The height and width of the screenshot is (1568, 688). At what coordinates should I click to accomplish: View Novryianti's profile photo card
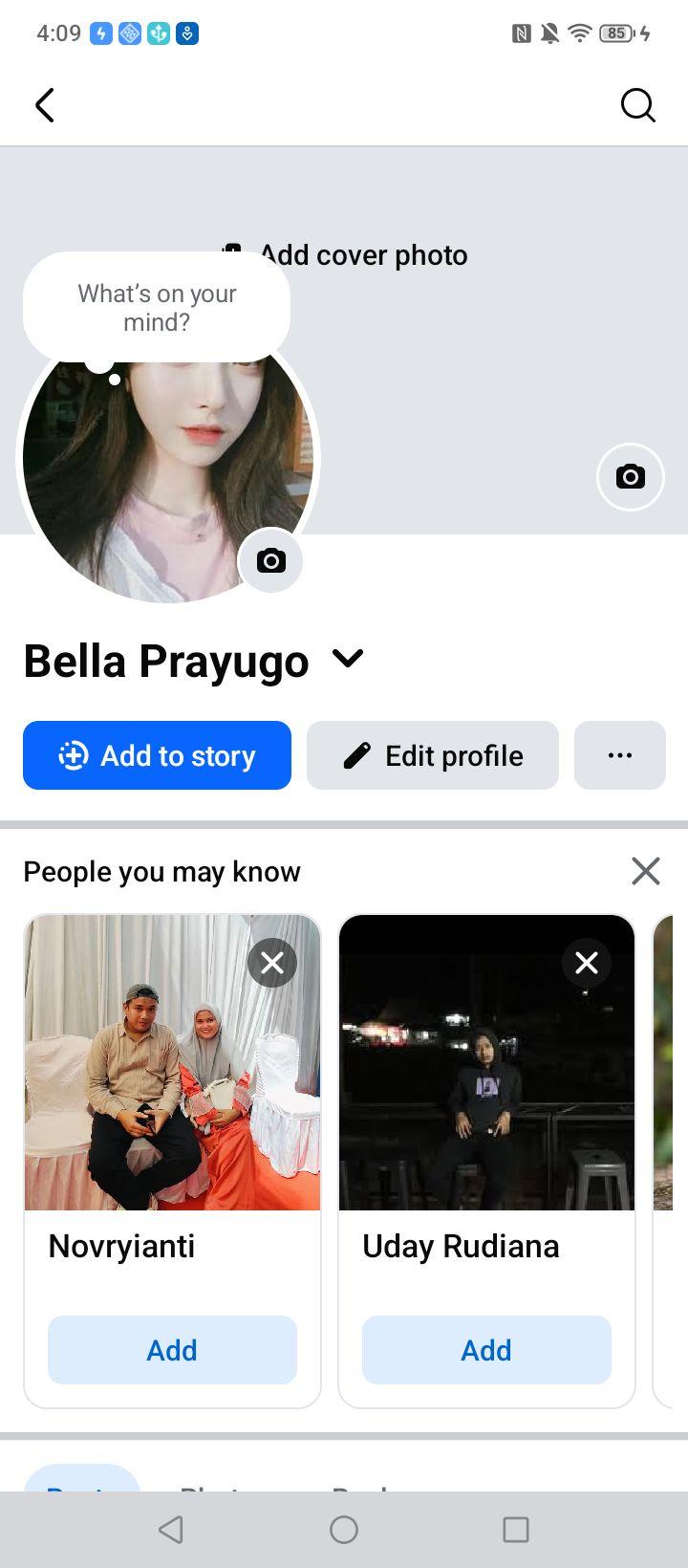click(172, 1062)
